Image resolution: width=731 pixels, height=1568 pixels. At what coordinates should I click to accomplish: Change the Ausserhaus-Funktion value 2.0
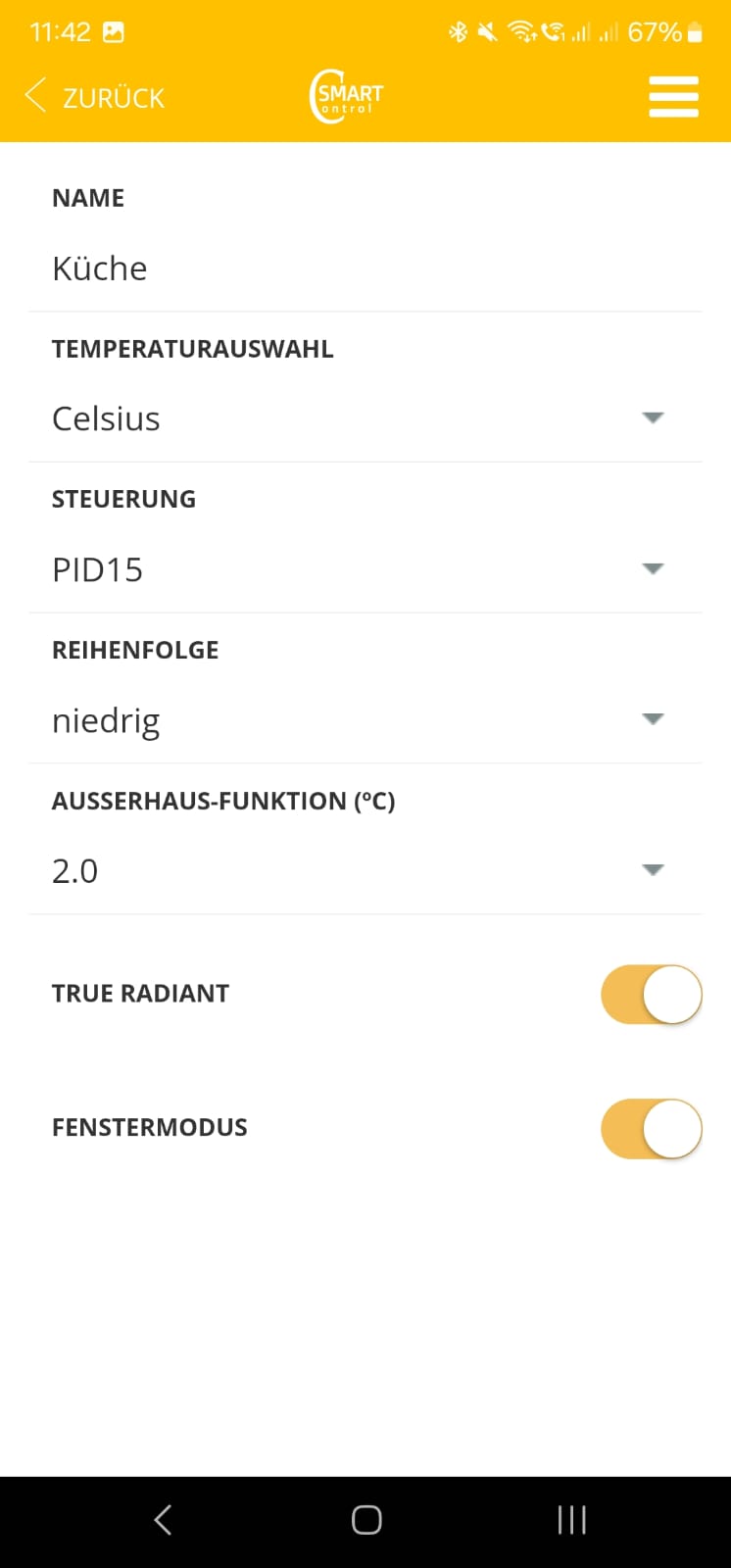[365, 871]
